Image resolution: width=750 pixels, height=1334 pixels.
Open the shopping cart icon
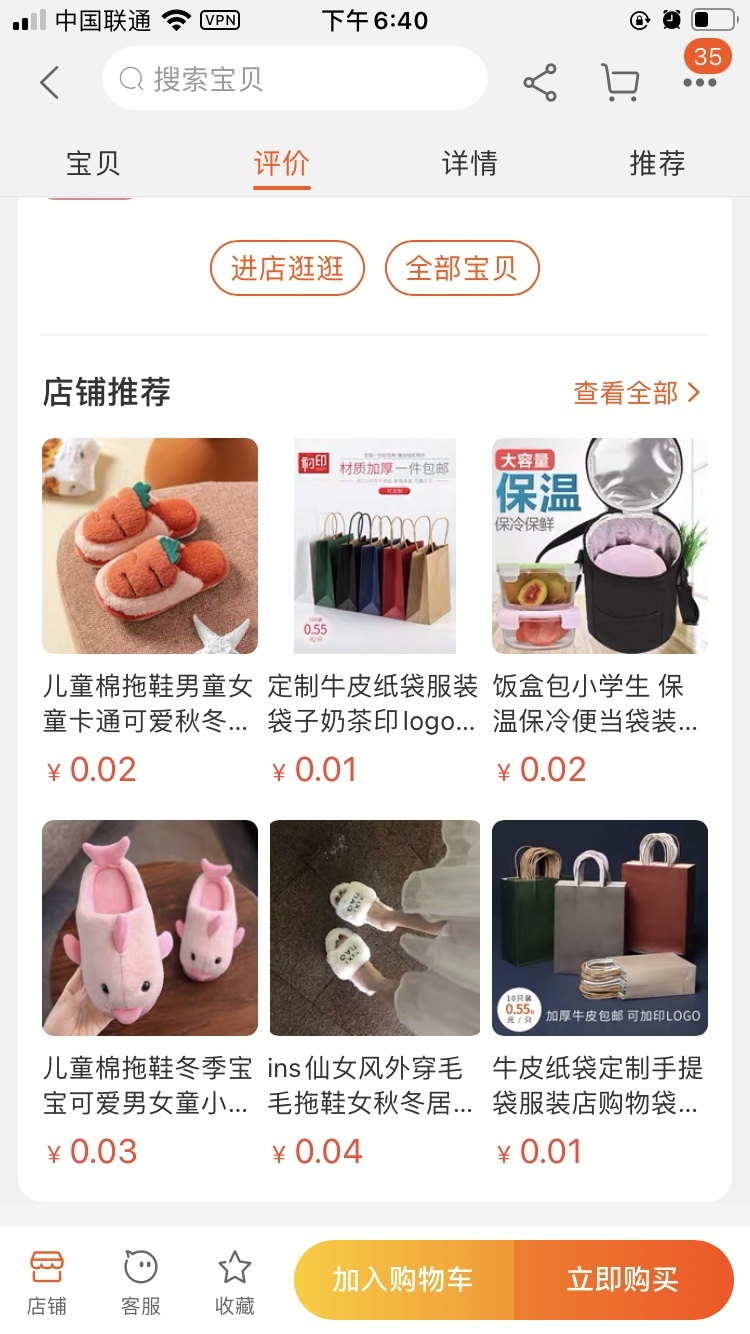620,80
